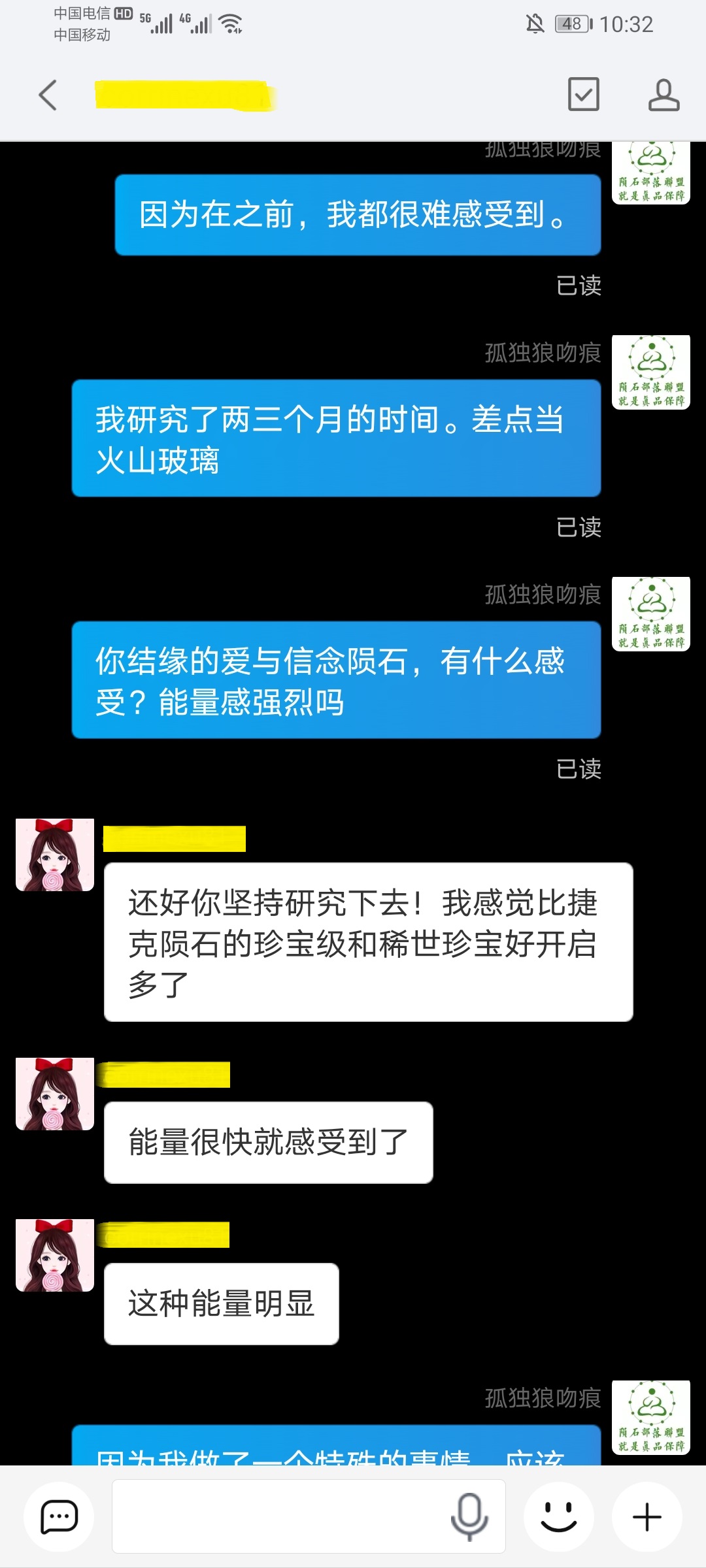
Task: Tap seller avatar next to 我研究了两三个月 message
Action: tap(651, 372)
